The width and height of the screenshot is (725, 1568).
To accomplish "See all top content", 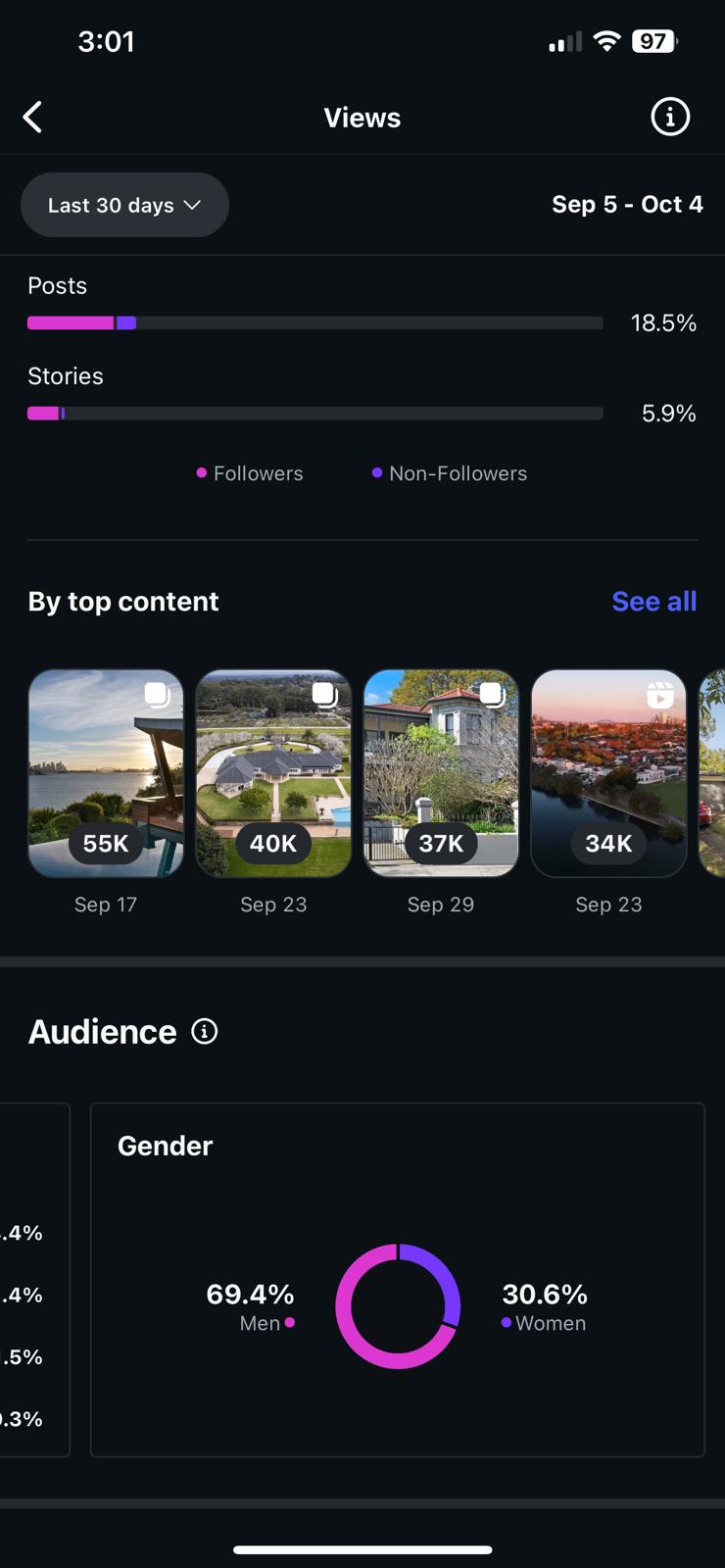I will [x=653, y=601].
